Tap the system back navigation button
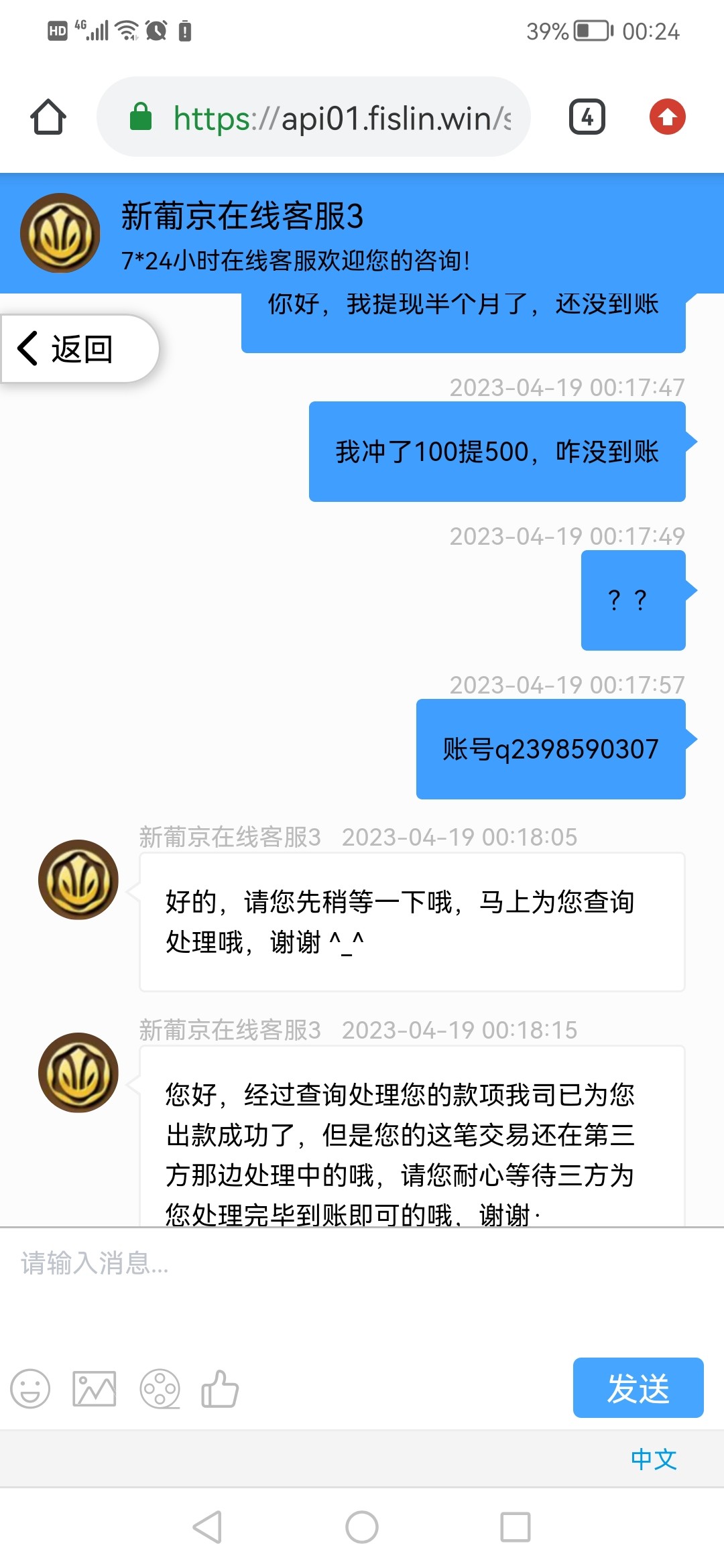 click(x=208, y=1527)
